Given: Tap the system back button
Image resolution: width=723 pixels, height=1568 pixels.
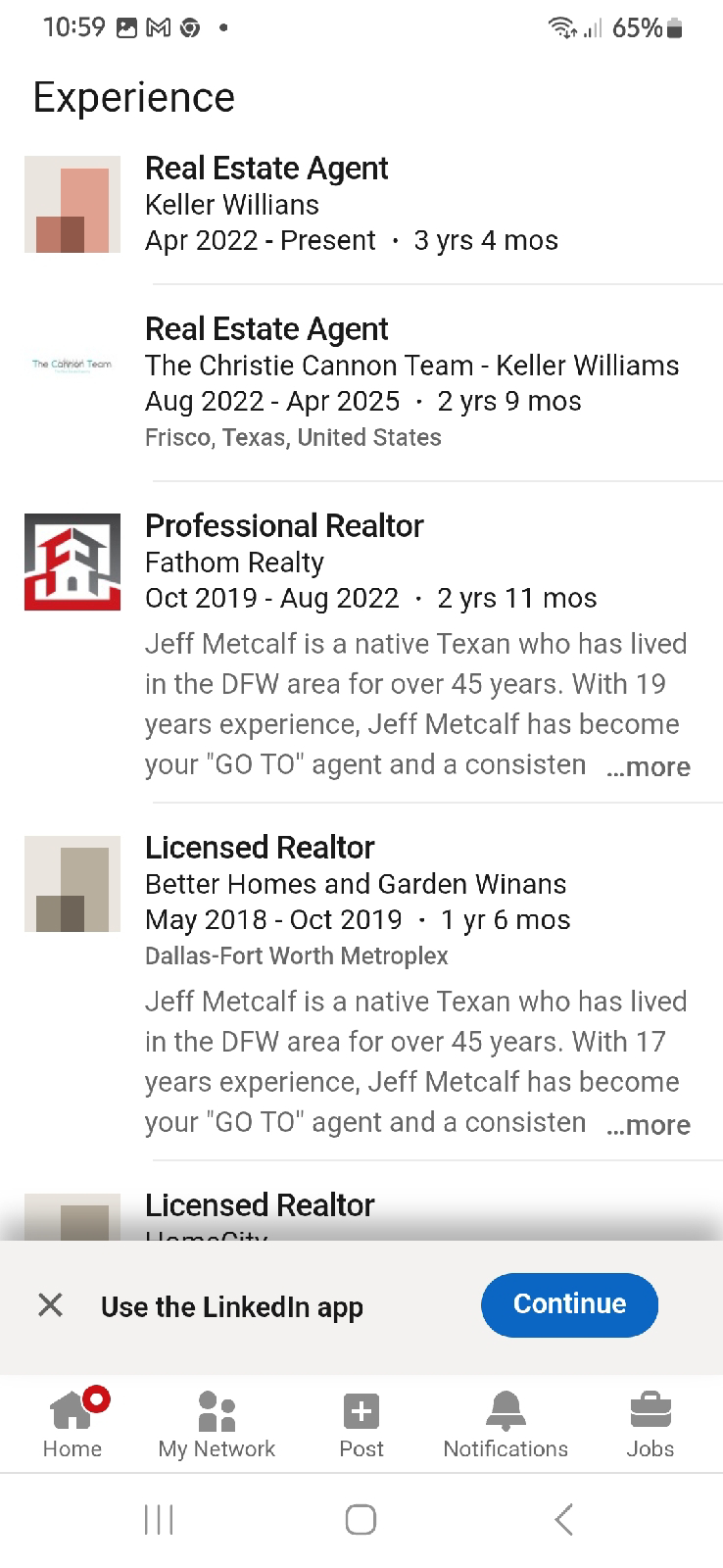Looking at the screenshot, I should click(563, 1519).
